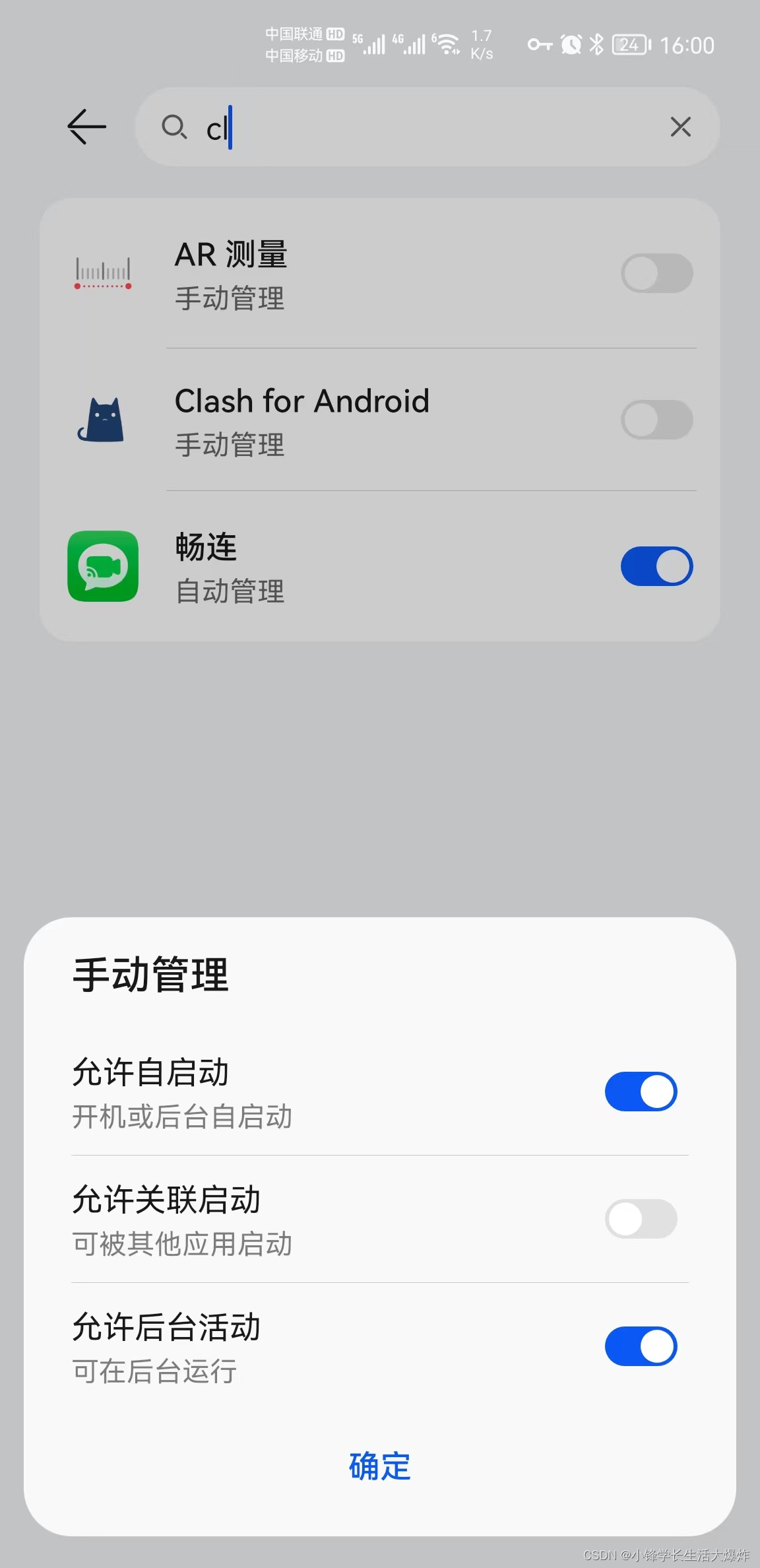Disable 允许后台活动 switch
The height and width of the screenshot is (1568, 760).
[641, 1346]
